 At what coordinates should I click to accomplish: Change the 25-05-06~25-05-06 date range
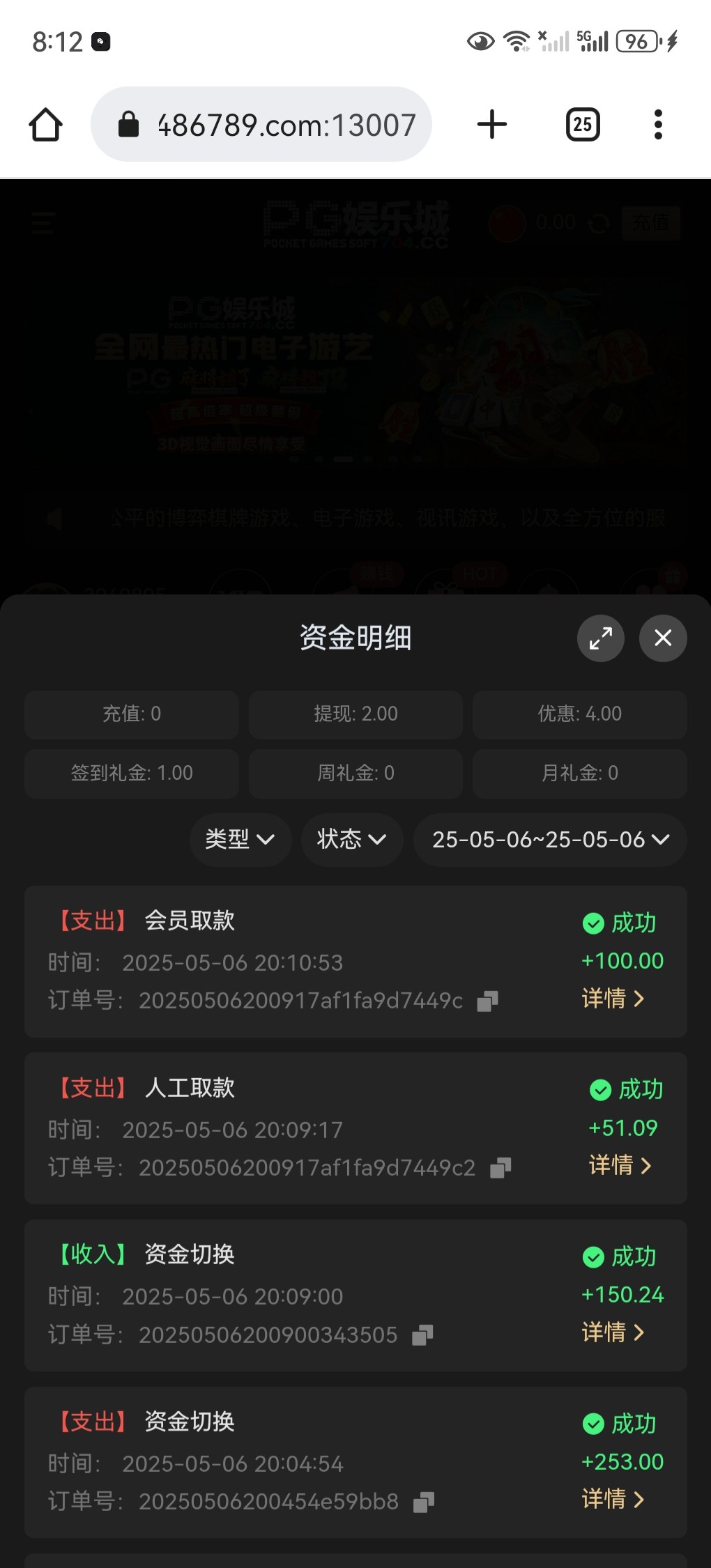(x=550, y=839)
